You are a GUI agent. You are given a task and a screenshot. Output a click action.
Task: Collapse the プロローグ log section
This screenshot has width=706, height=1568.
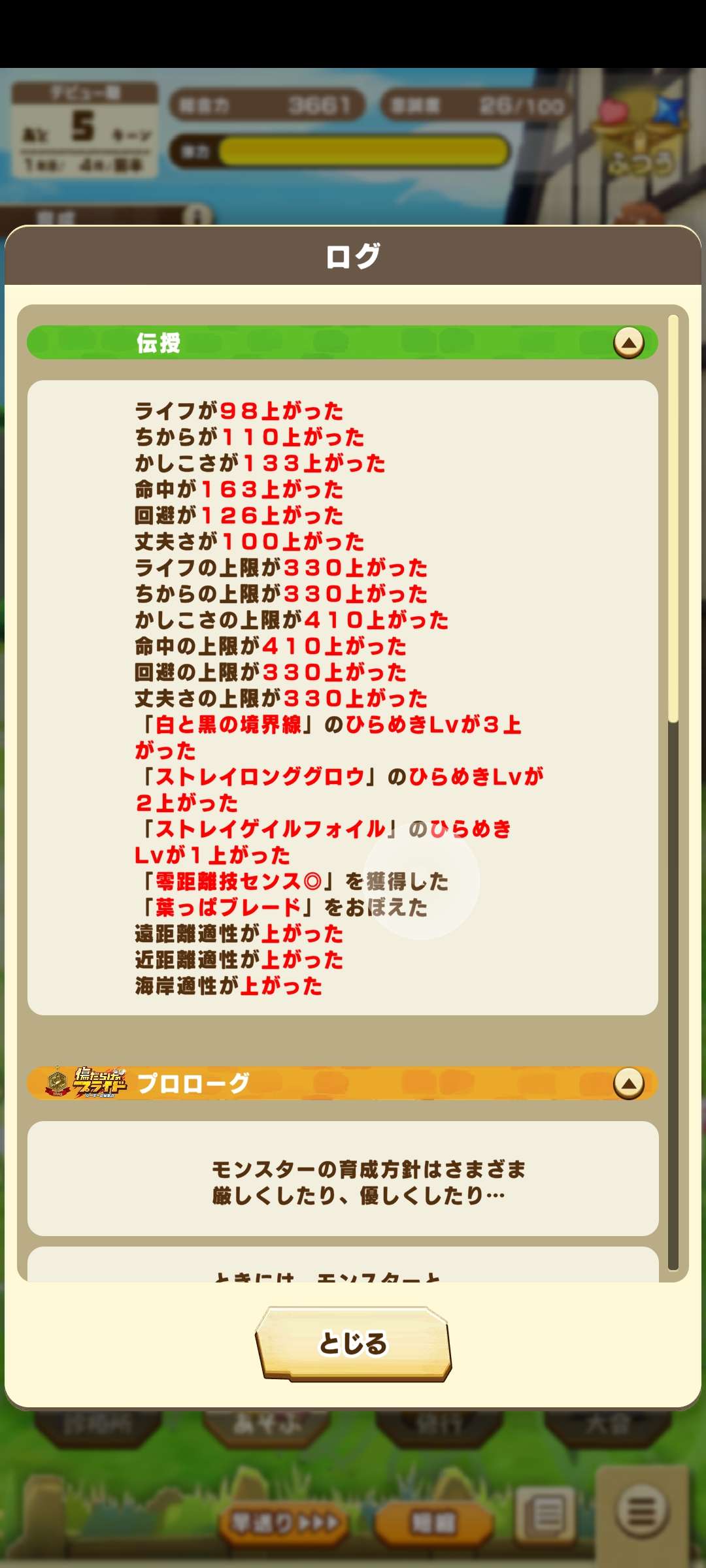[x=628, y=1084]
